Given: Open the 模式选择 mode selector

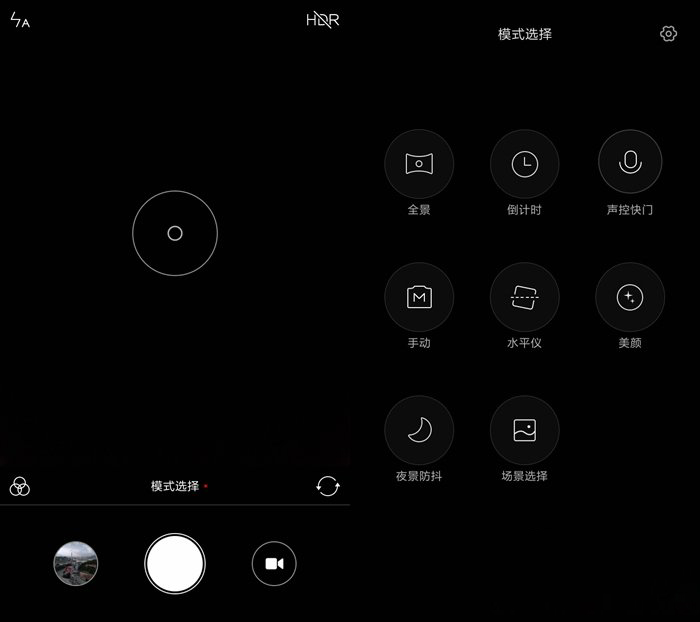Looking at the screenshot, I should (176, 486).
